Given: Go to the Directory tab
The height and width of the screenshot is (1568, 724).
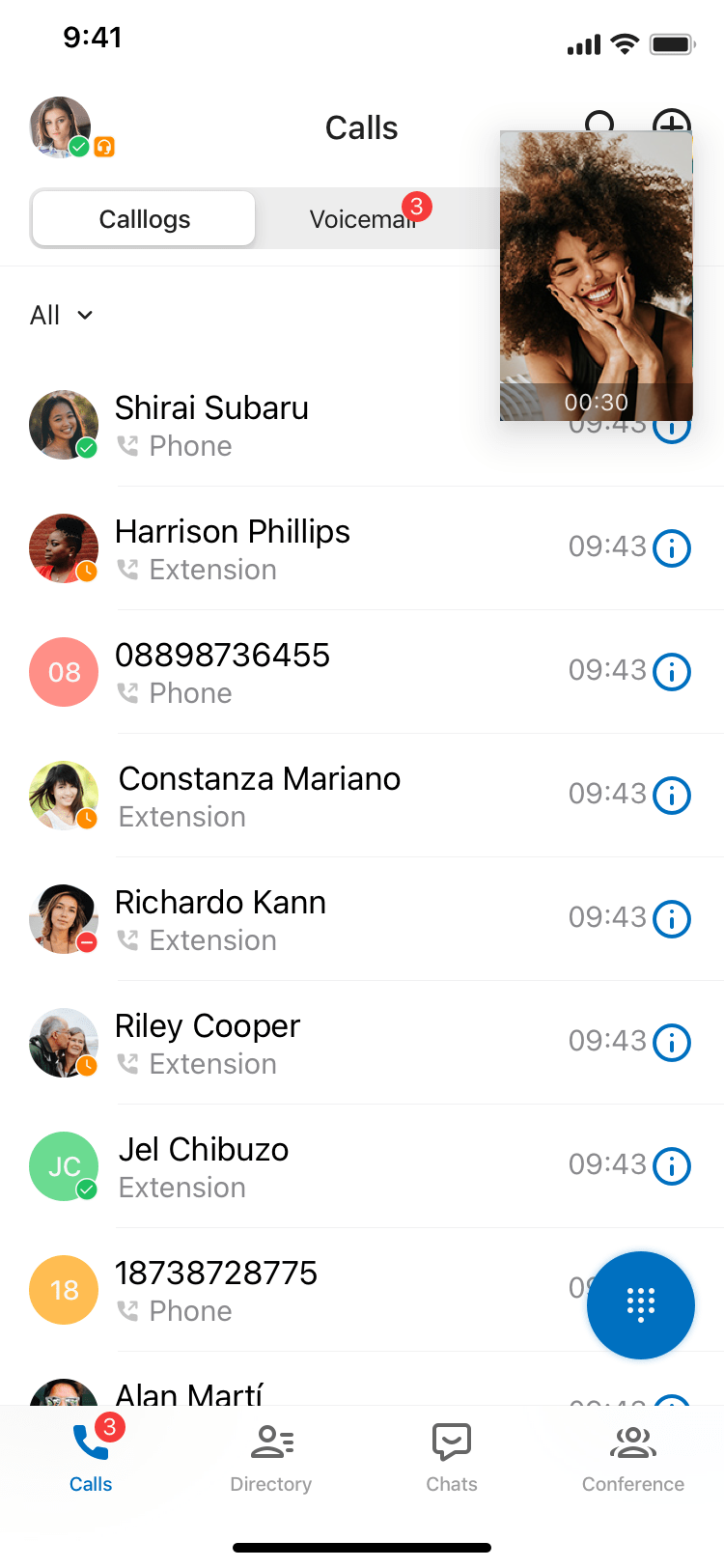Looking at the screenshot, I should 271,1456.
